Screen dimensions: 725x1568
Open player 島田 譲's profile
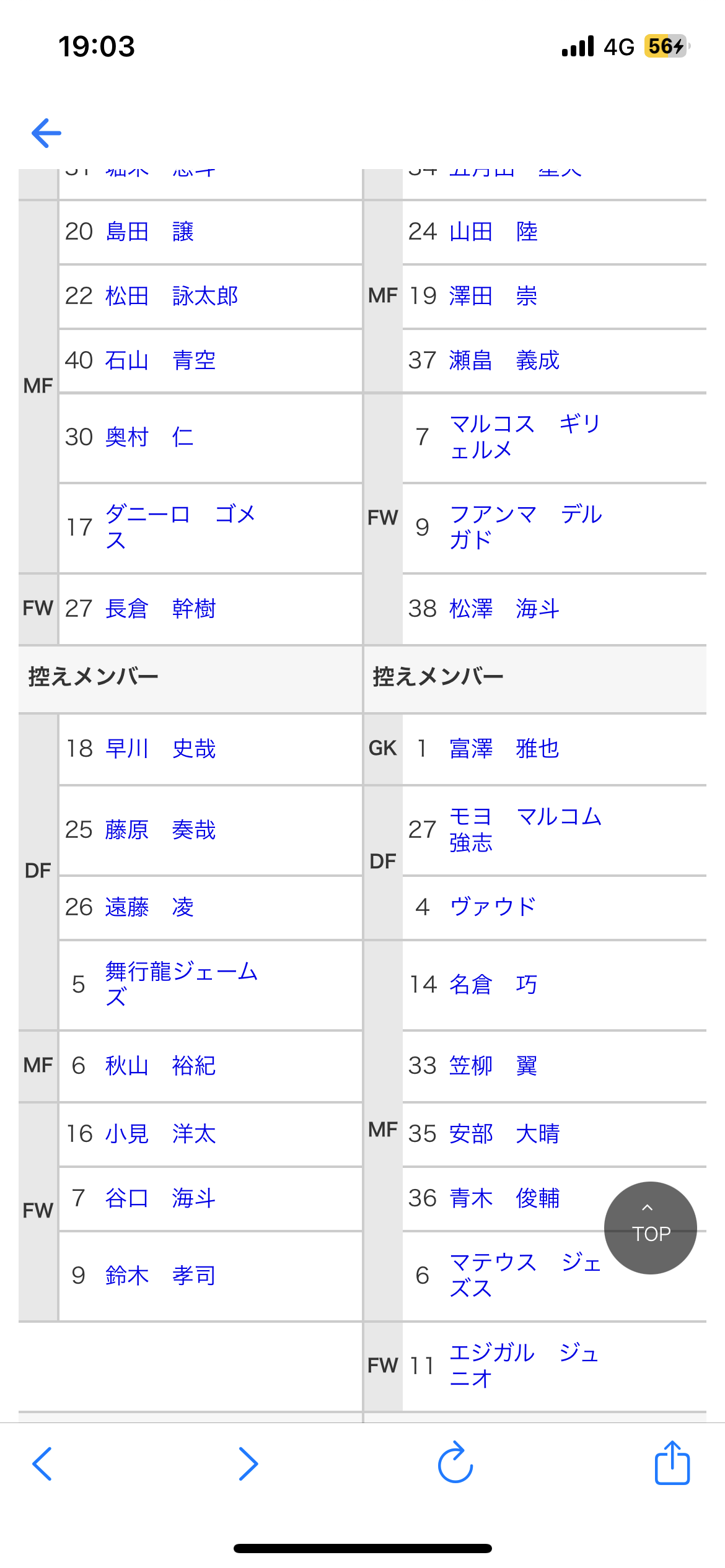tap(150, 232)
